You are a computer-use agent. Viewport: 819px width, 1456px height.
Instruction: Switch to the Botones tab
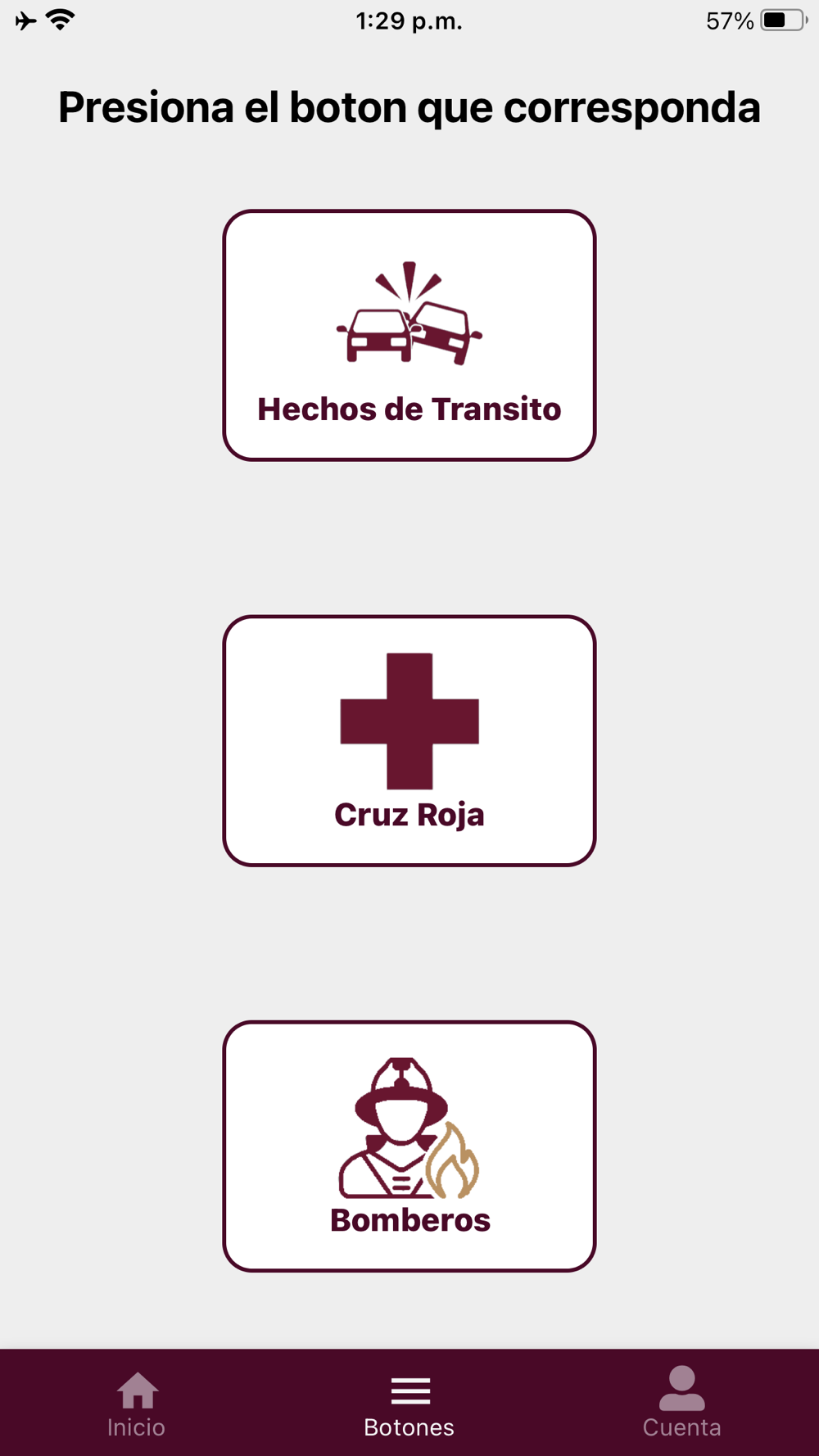click(409, 1404)
